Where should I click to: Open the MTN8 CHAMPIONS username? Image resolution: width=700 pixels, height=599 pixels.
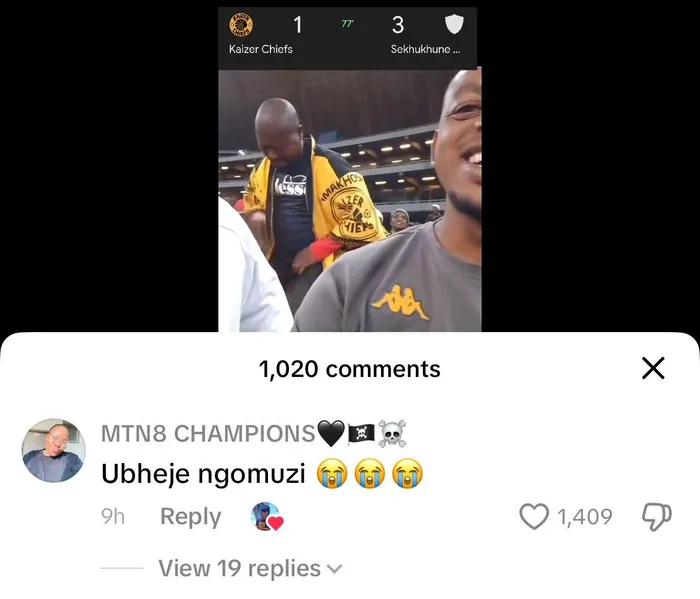click(208, 433)
